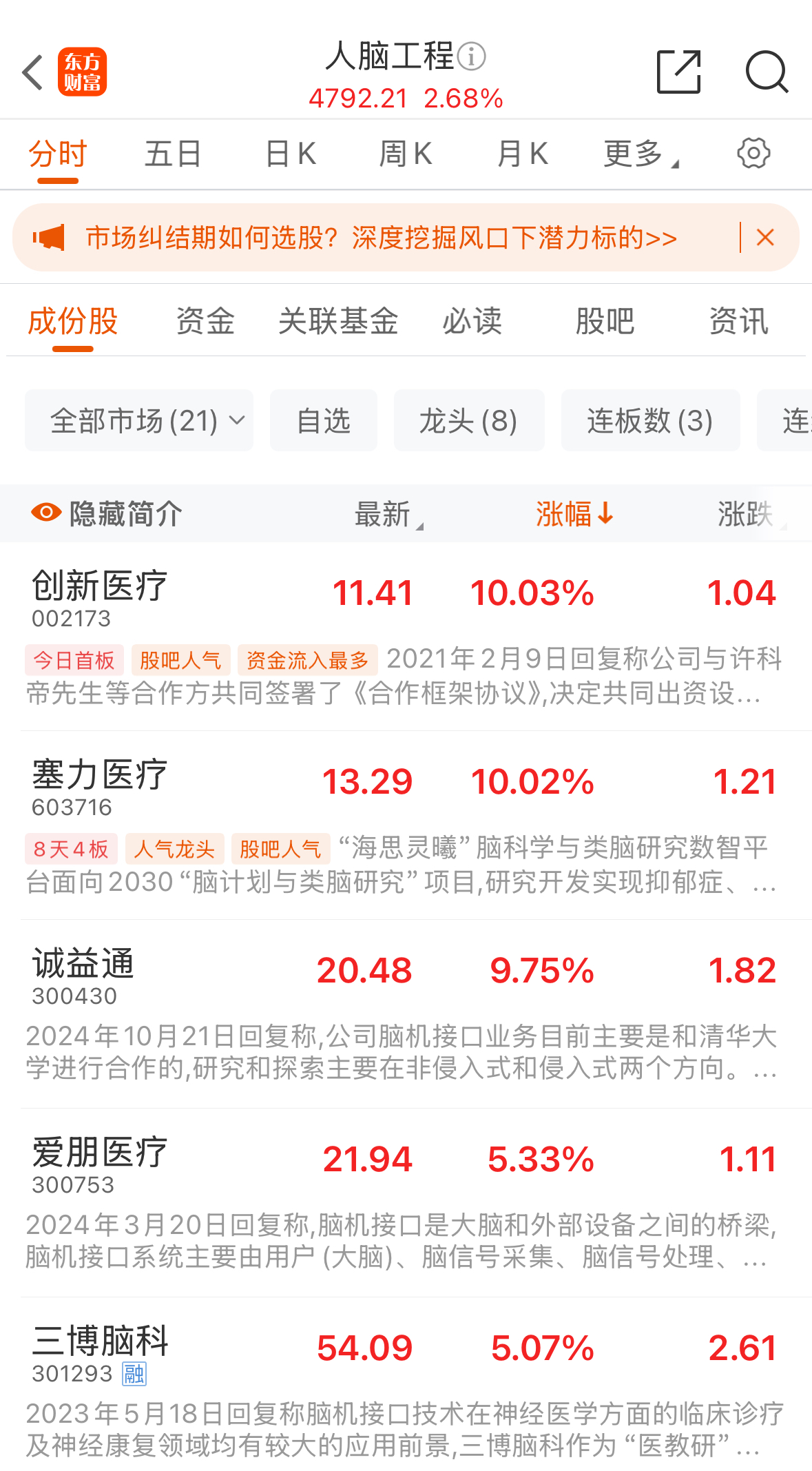
Task: Open the 市场纠结期如何选股 promo banner
Action: 381,238
